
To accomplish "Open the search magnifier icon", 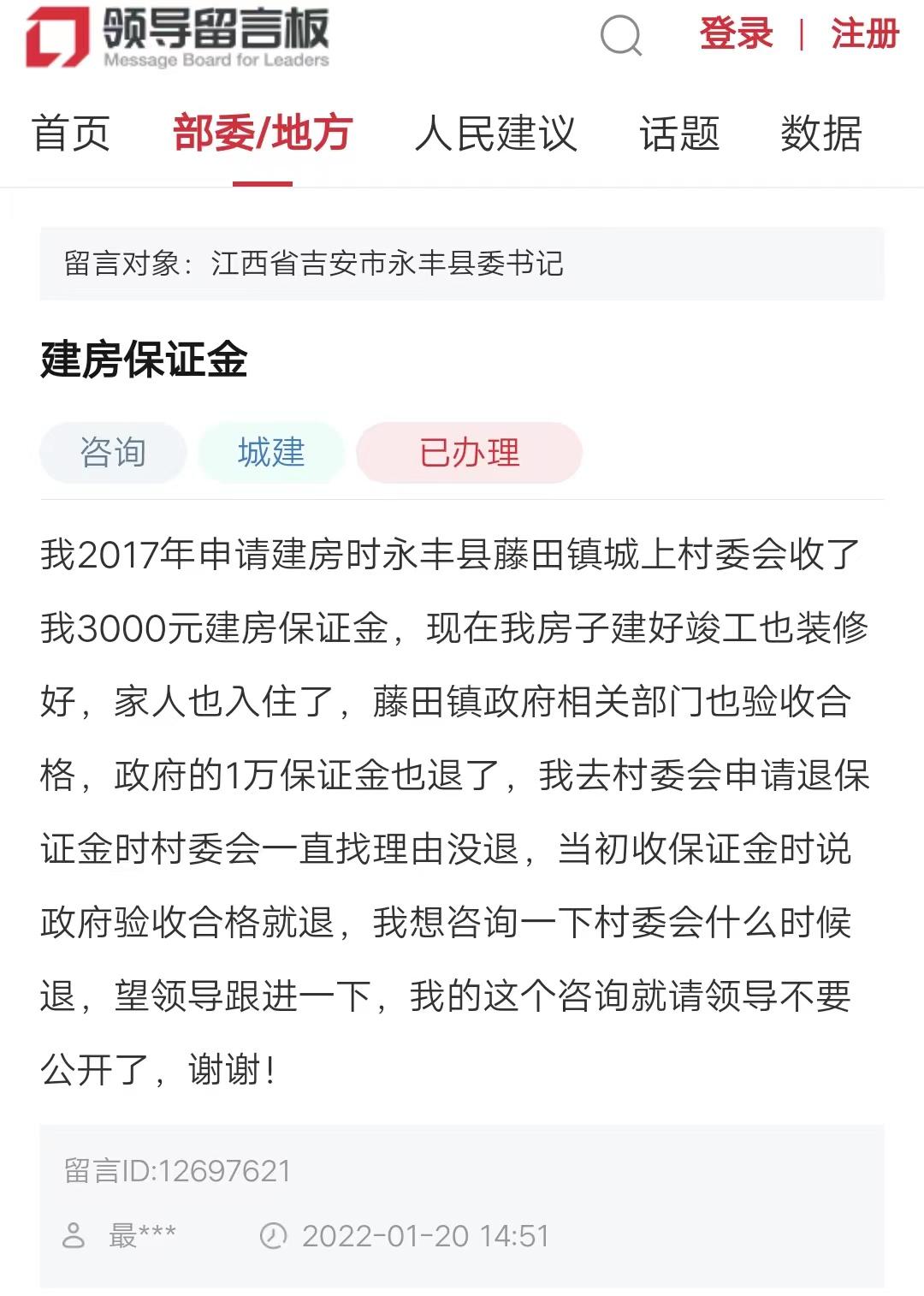I will [621, 35].
